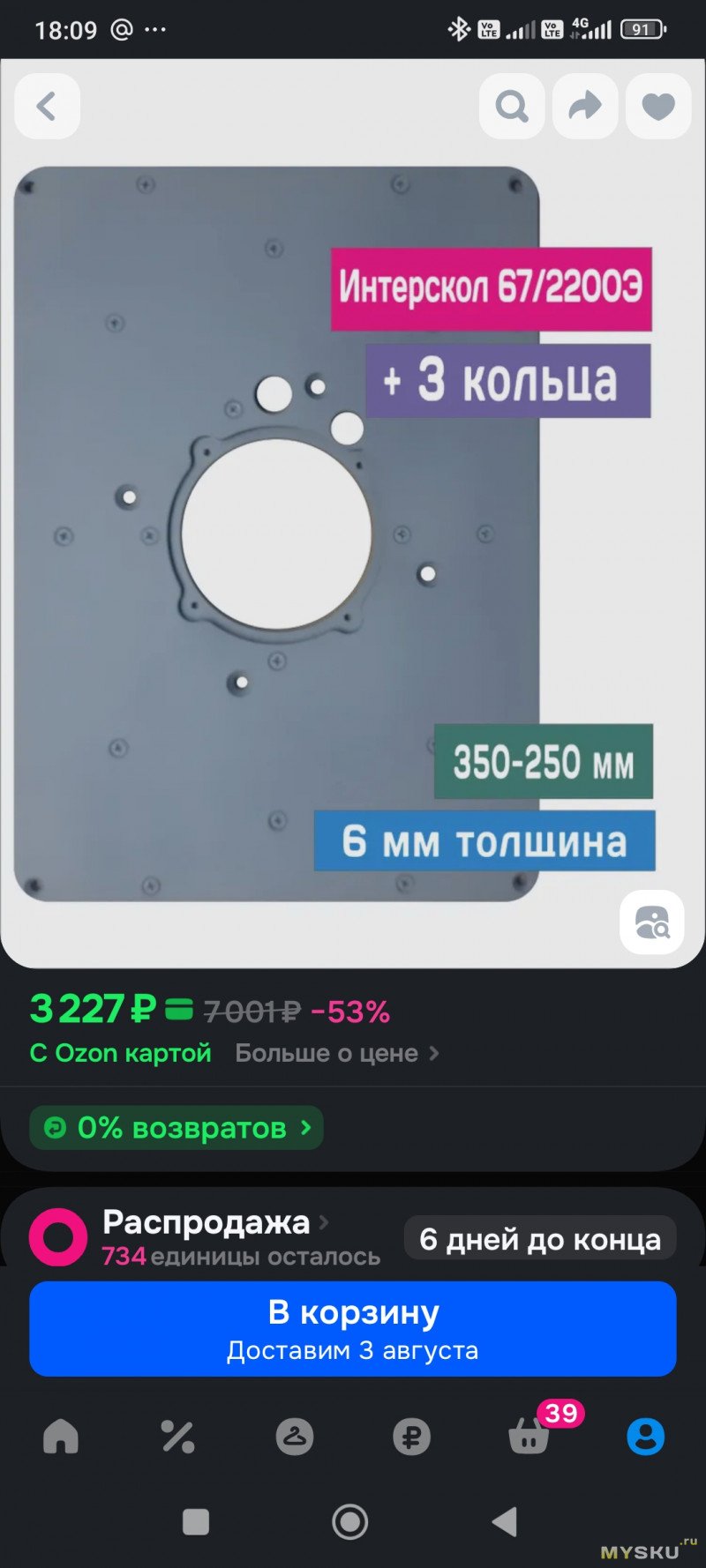
Task: Switch to the profile tab
Action: [645, 1437]
